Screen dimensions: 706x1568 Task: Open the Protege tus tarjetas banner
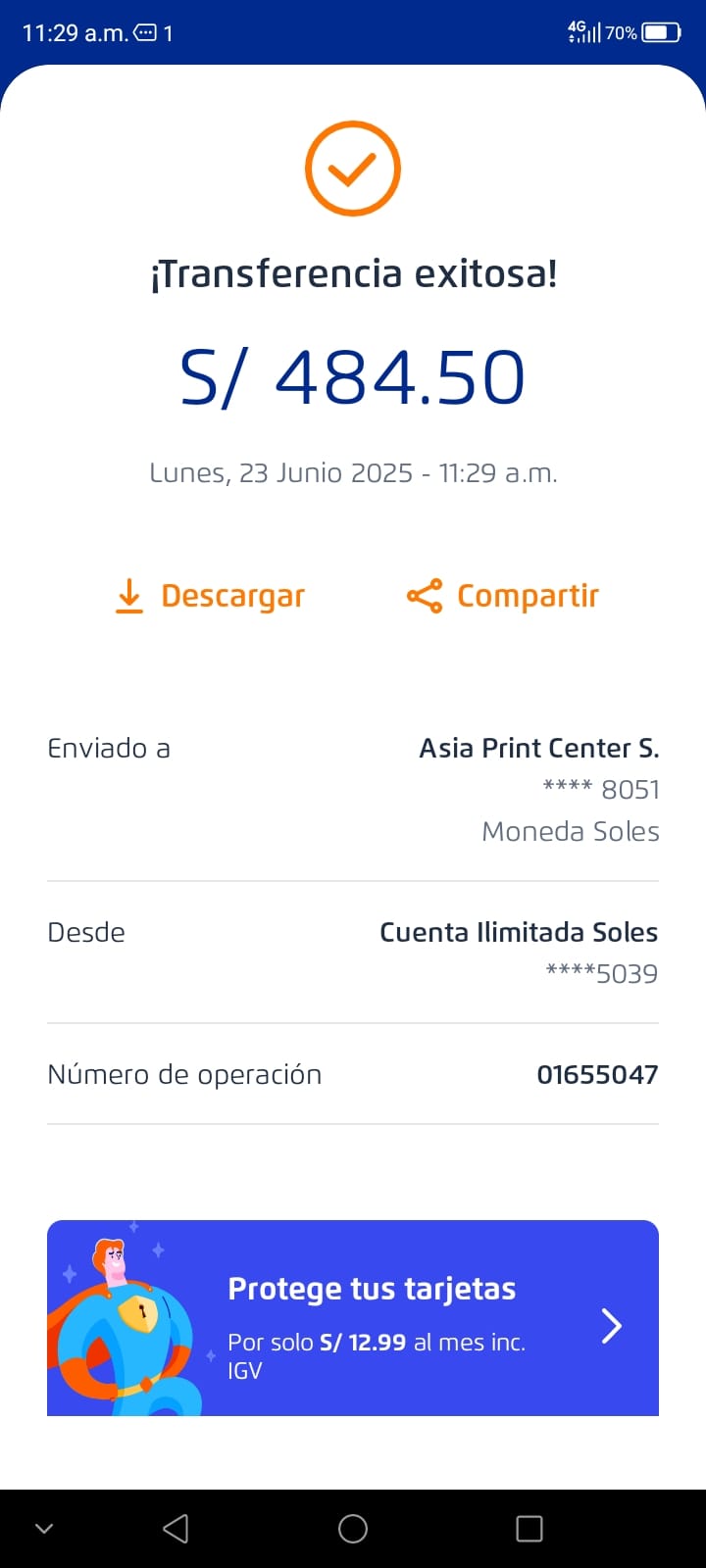tap(353, 1317)
